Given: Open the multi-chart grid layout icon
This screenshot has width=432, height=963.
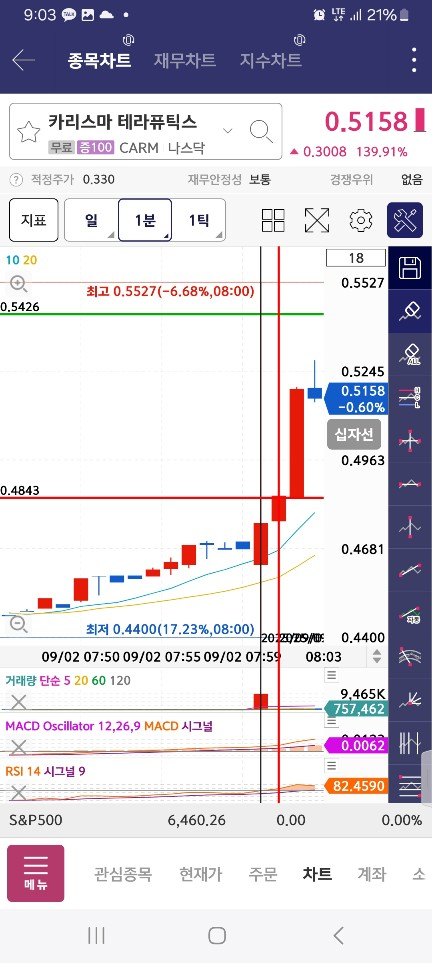Looking at the screenshot, I should point(273,220).
